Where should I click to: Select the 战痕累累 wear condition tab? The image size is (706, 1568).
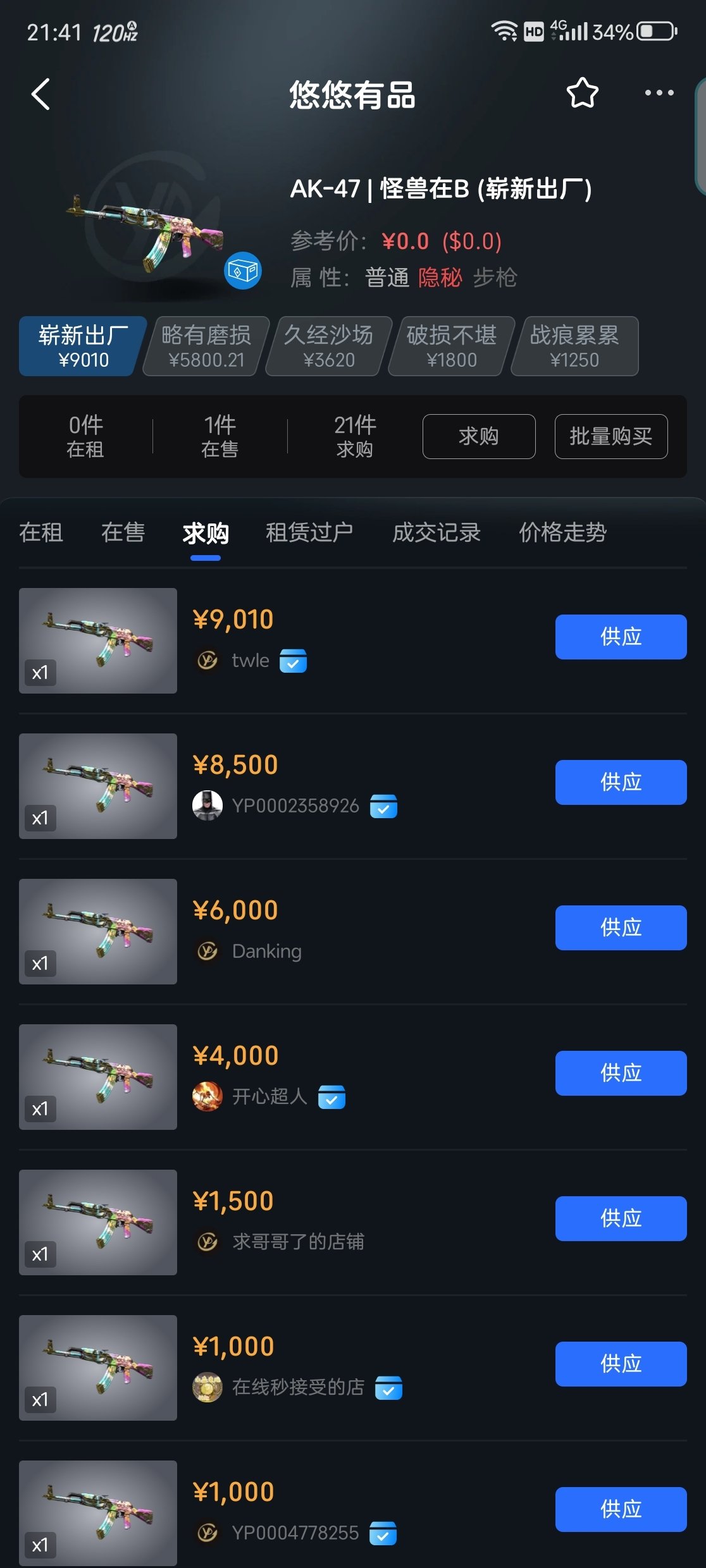pyautogui.click(x=573, y=346)
